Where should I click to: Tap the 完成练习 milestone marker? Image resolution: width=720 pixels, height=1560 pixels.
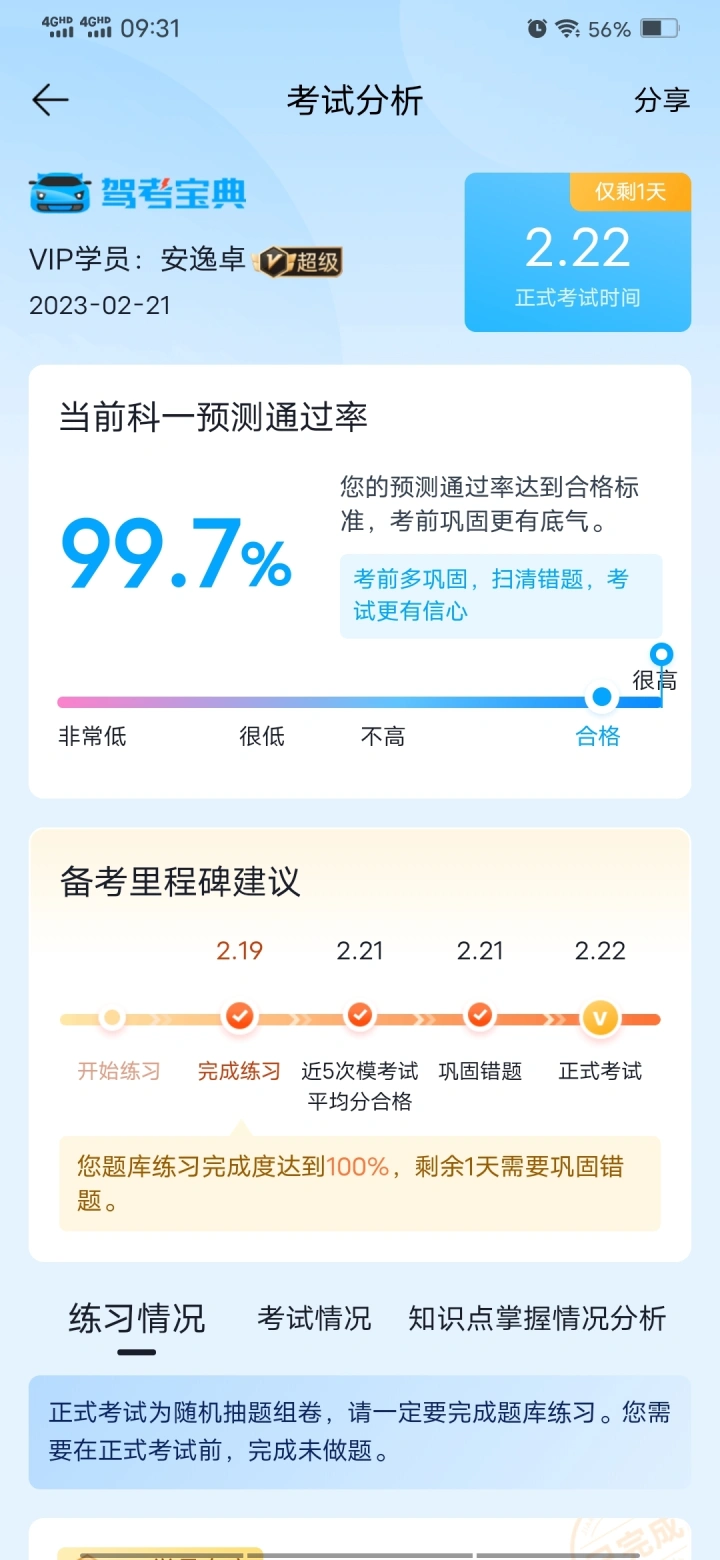(239, 1016)
